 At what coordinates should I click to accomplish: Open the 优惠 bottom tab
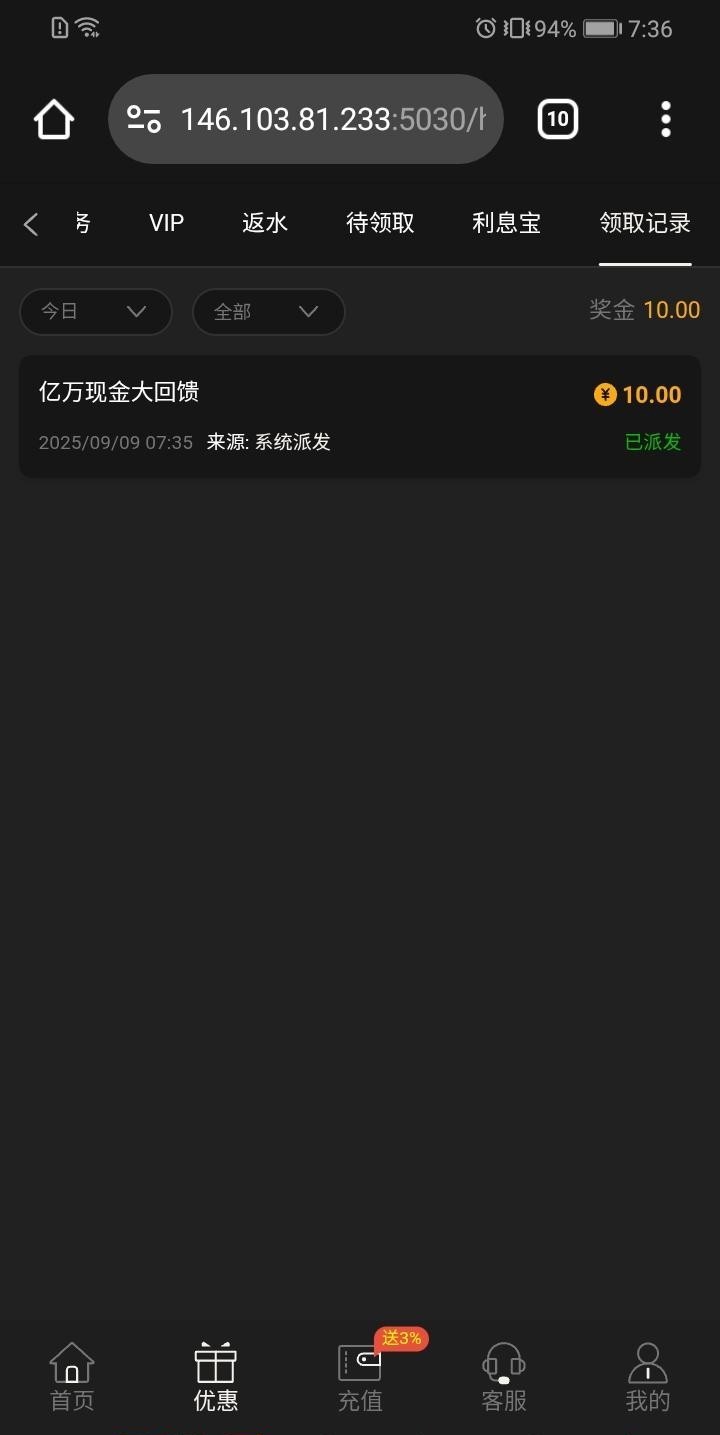(x=216, y=1377)
